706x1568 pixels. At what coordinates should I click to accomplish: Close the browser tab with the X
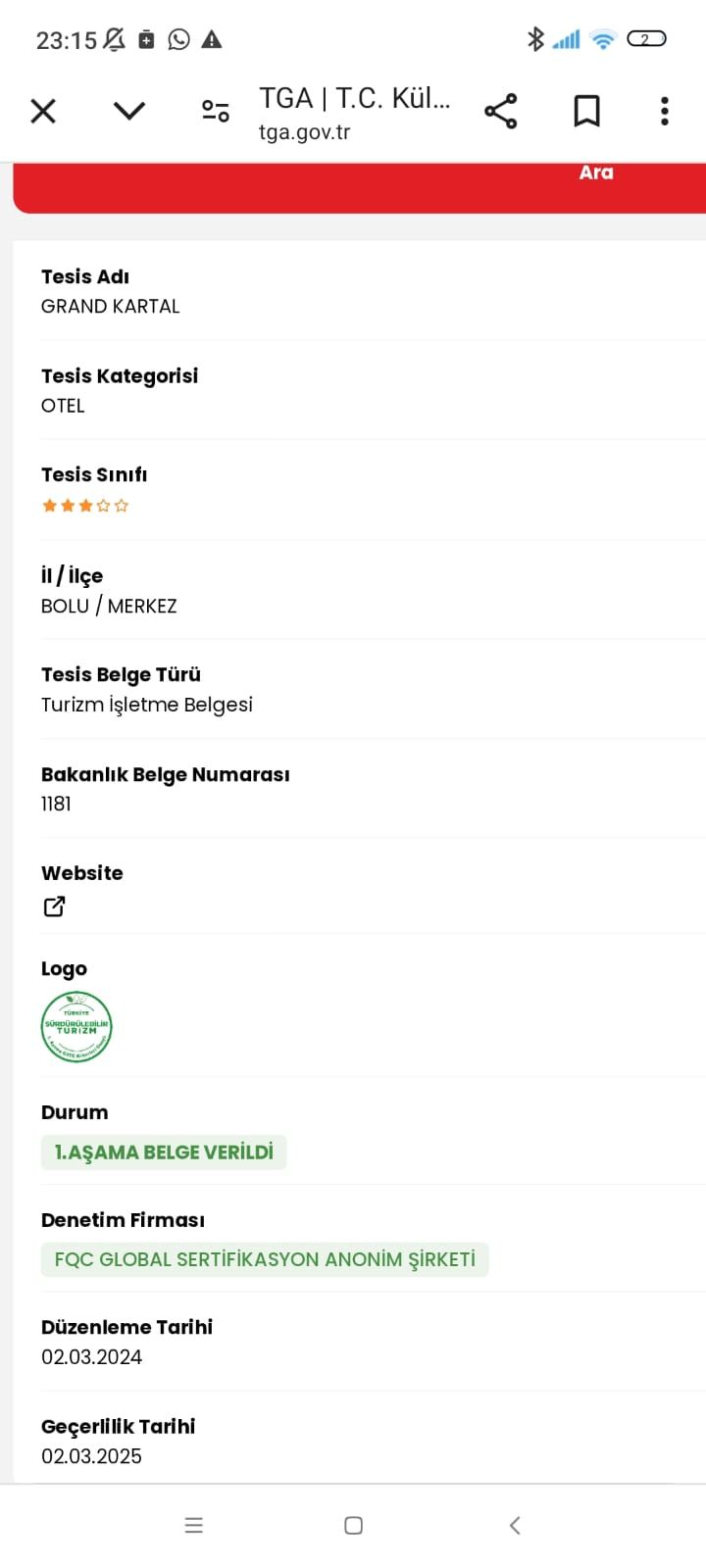pos(43,111)
